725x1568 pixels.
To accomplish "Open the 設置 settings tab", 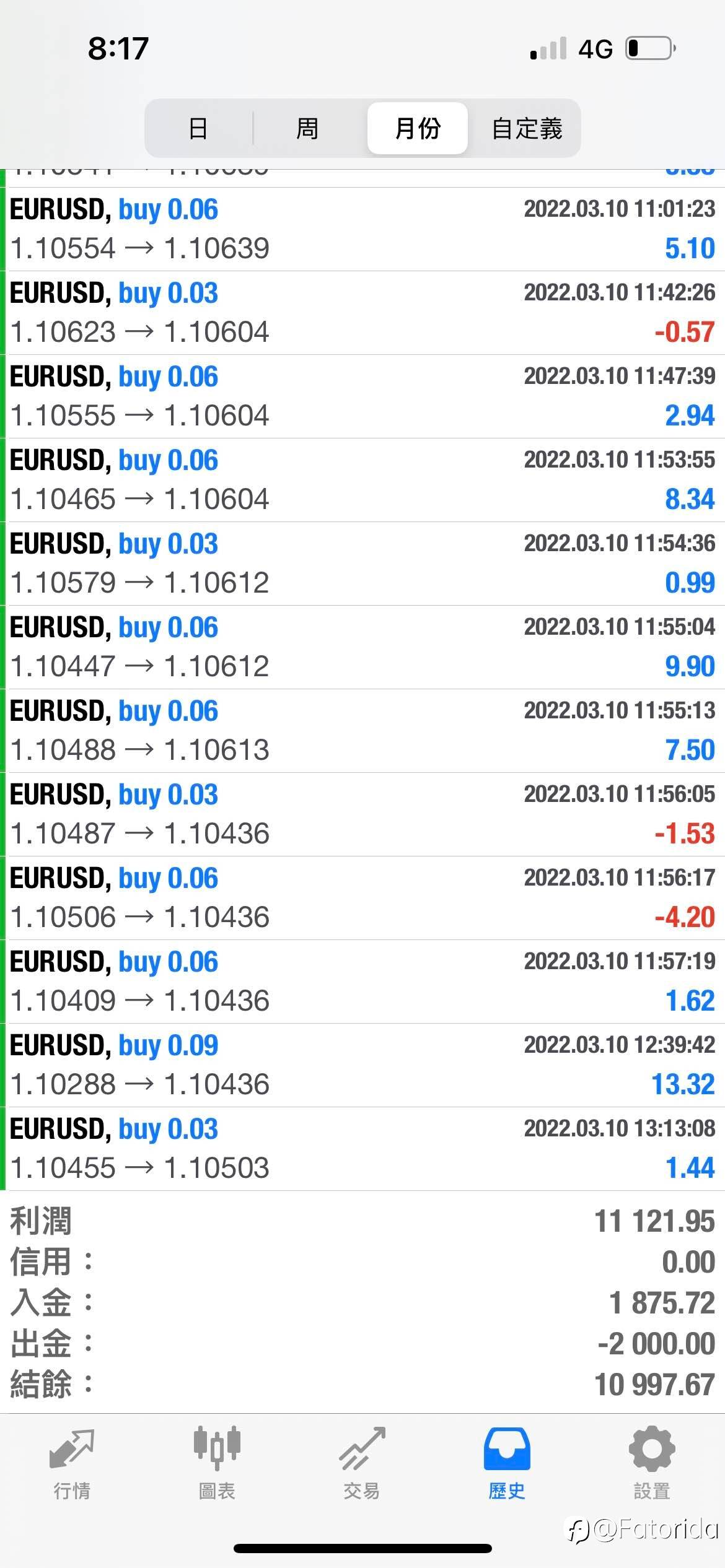I will pyautogui.click(x=652, y=1463).
